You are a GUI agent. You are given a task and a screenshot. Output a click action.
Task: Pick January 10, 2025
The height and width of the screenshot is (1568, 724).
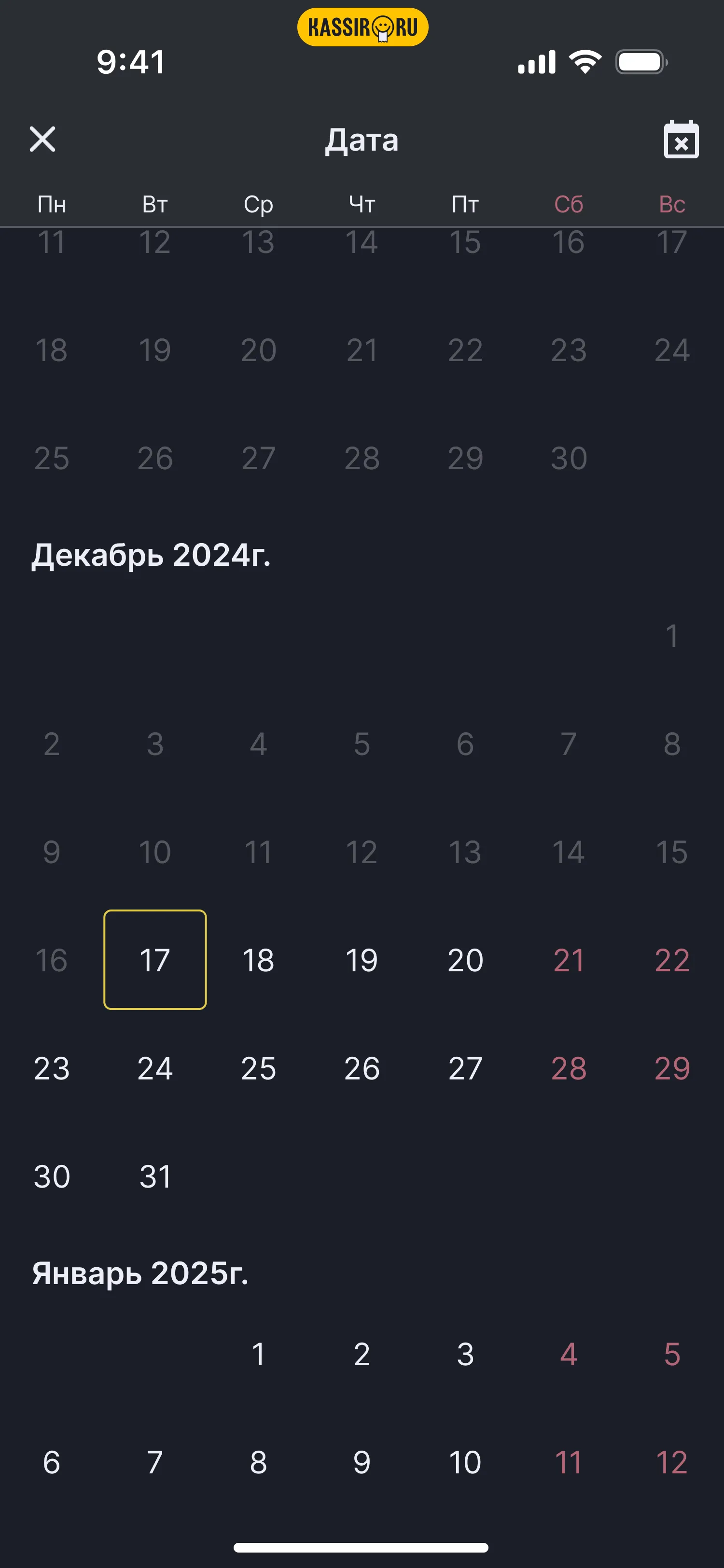465,1462
